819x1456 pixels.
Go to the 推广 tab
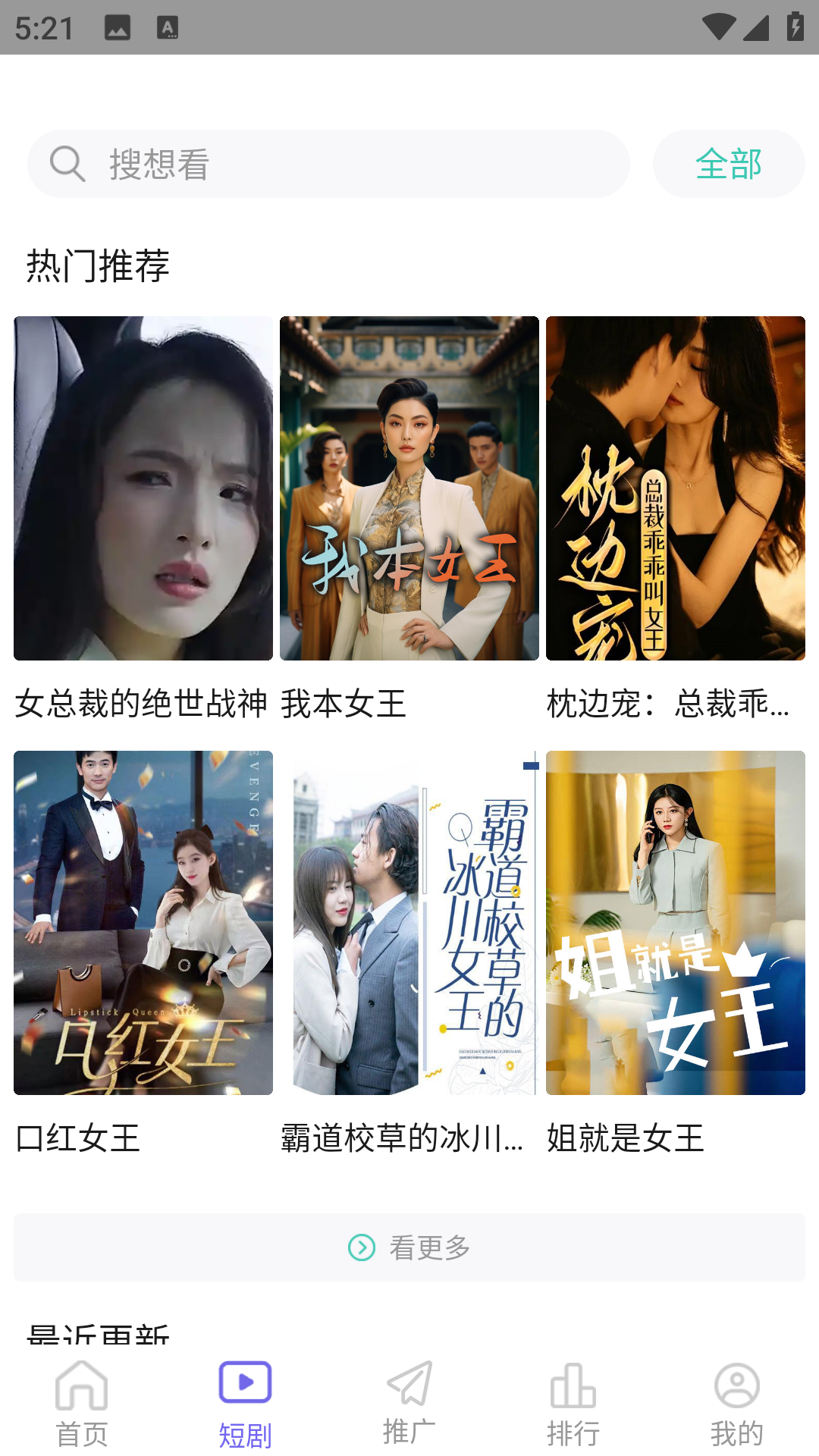tap(409, 1403)
